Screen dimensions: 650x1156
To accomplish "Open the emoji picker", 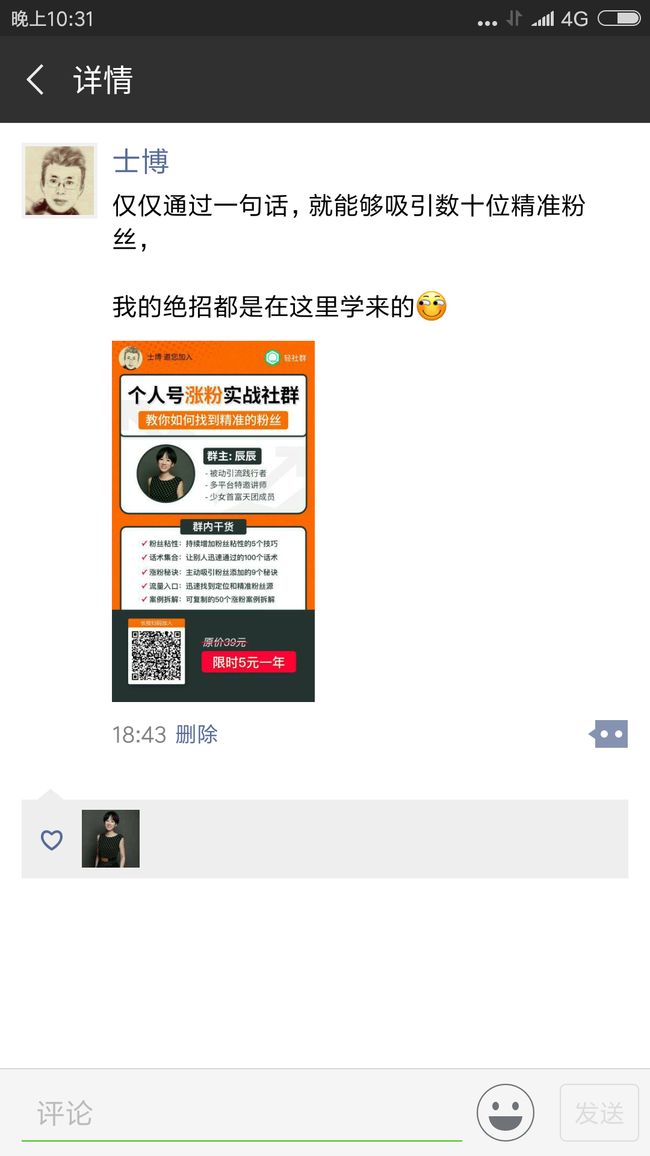I will coord(506,1113).
